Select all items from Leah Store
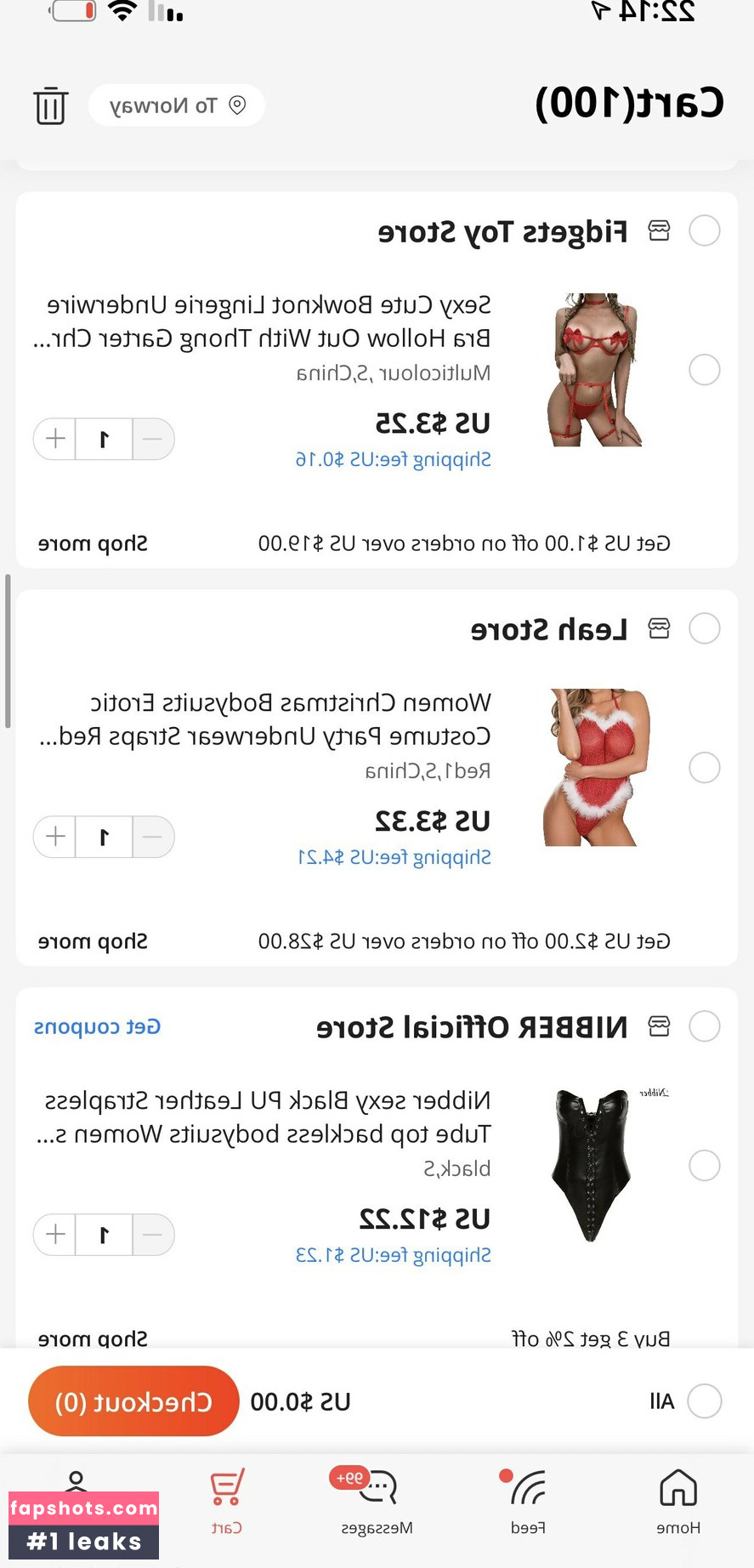Viewport: 754px width, 1568px height. coord(704,628)
